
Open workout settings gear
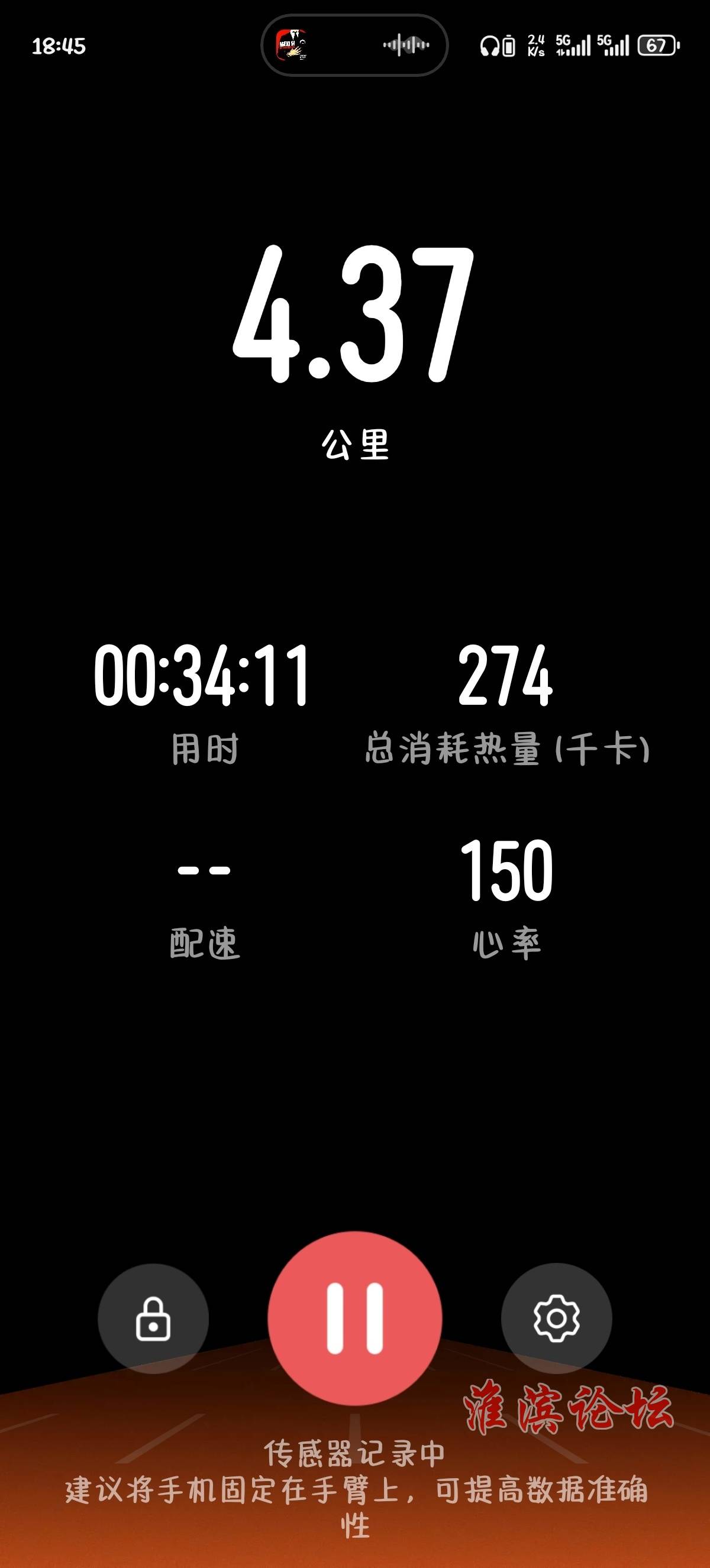pyautogui.click(x=556, y=1318)
